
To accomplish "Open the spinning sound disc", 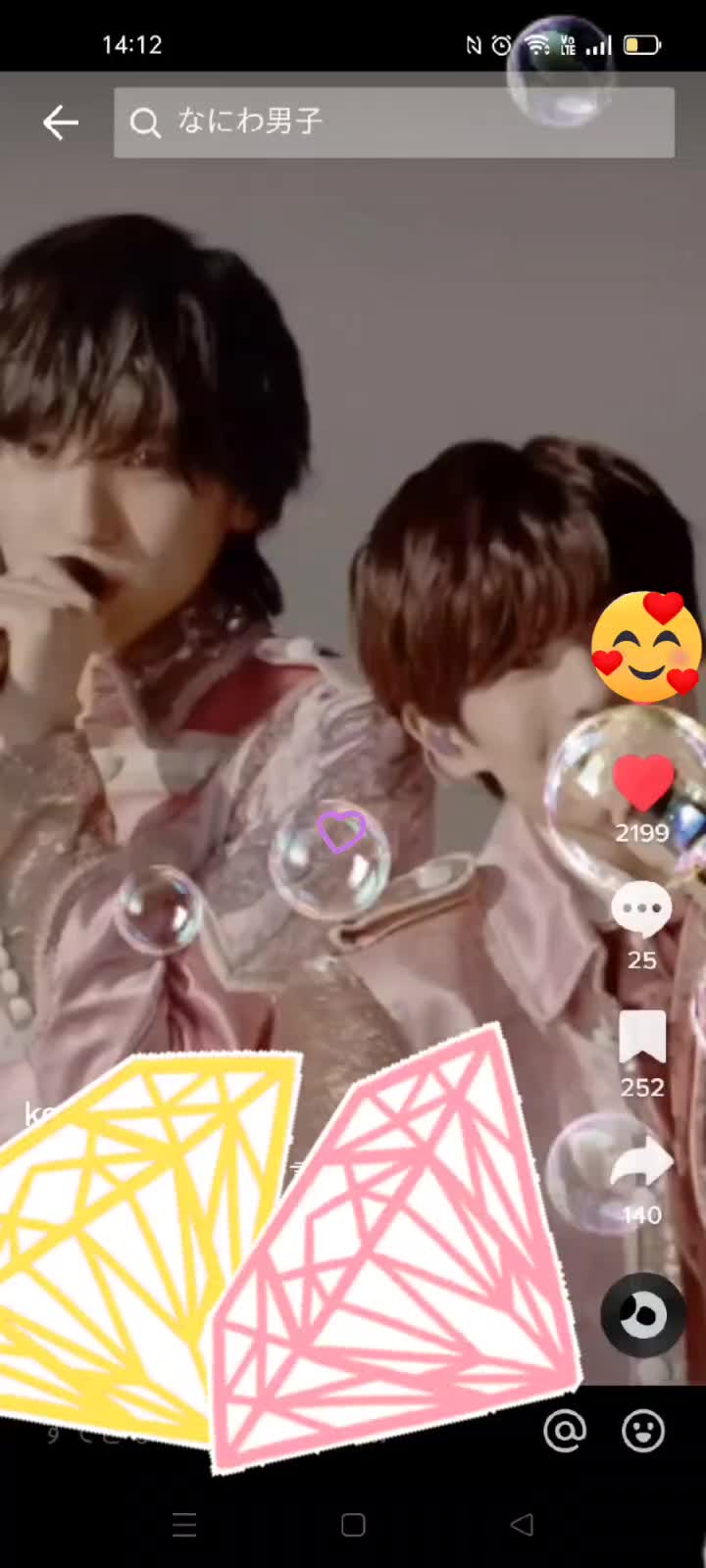I will [642, 1315].
